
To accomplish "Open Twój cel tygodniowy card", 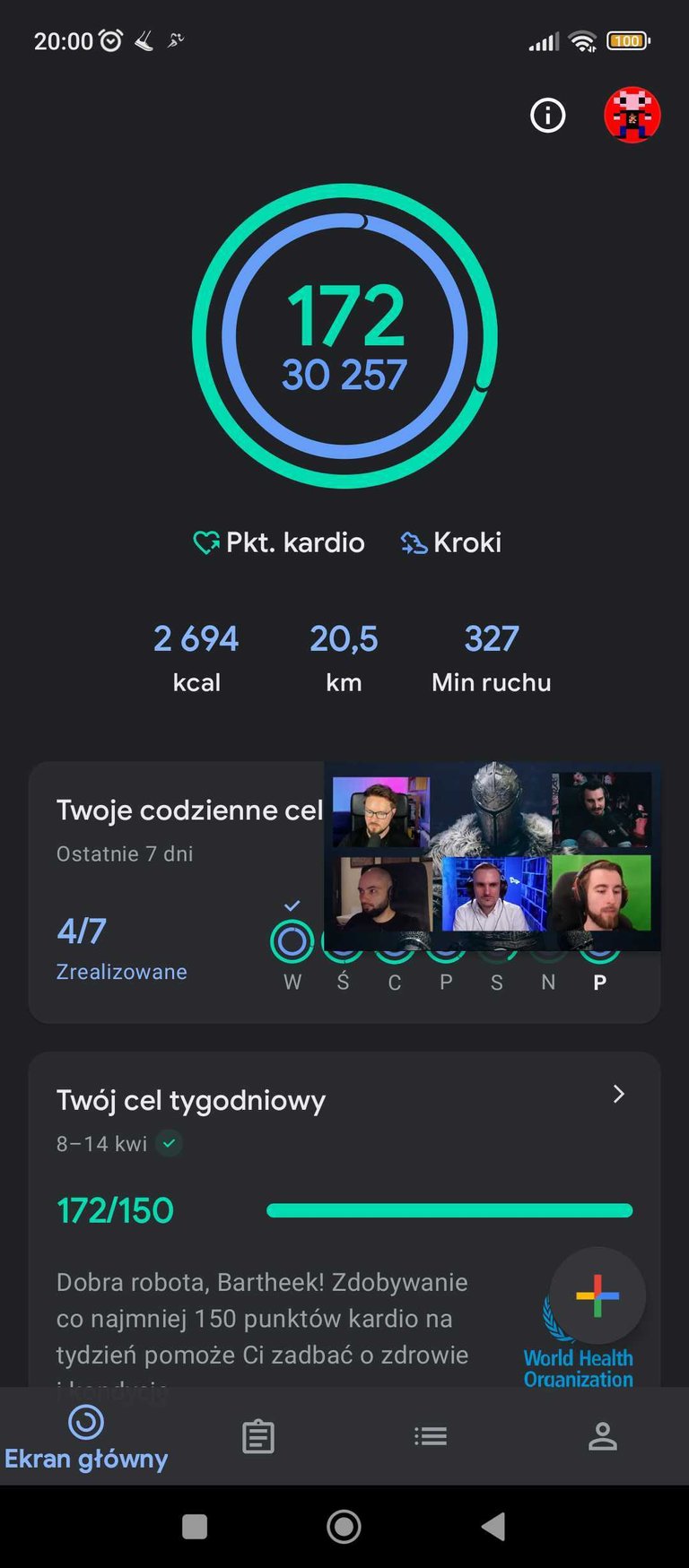I will [x=344, y=1219].
